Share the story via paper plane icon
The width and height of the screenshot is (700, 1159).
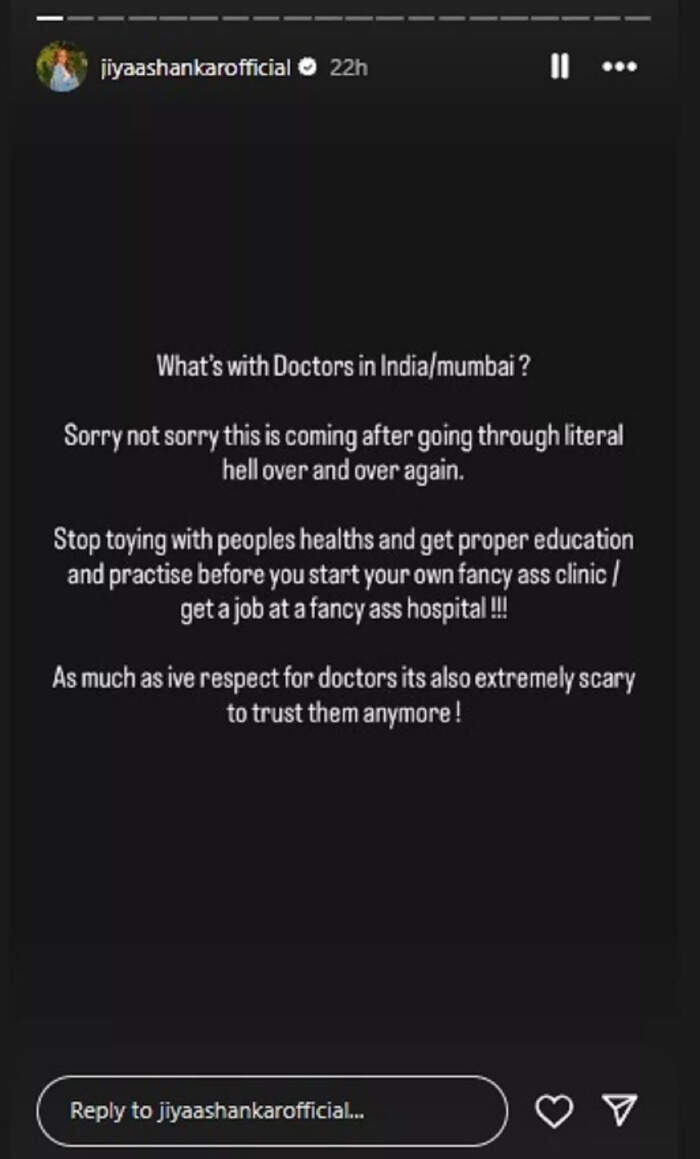(x=620, y=1109)
